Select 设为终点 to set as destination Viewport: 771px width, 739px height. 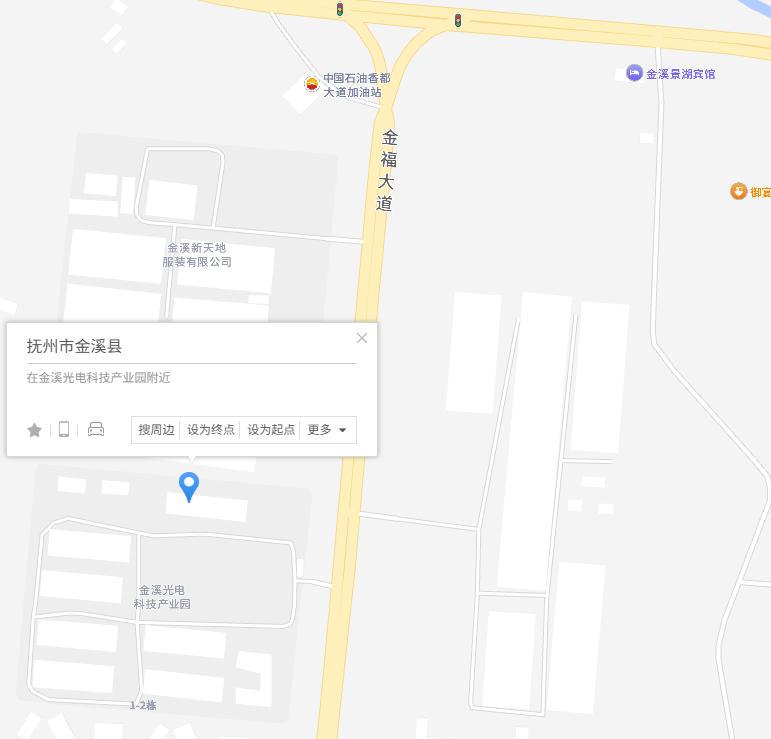click(211, 430)
